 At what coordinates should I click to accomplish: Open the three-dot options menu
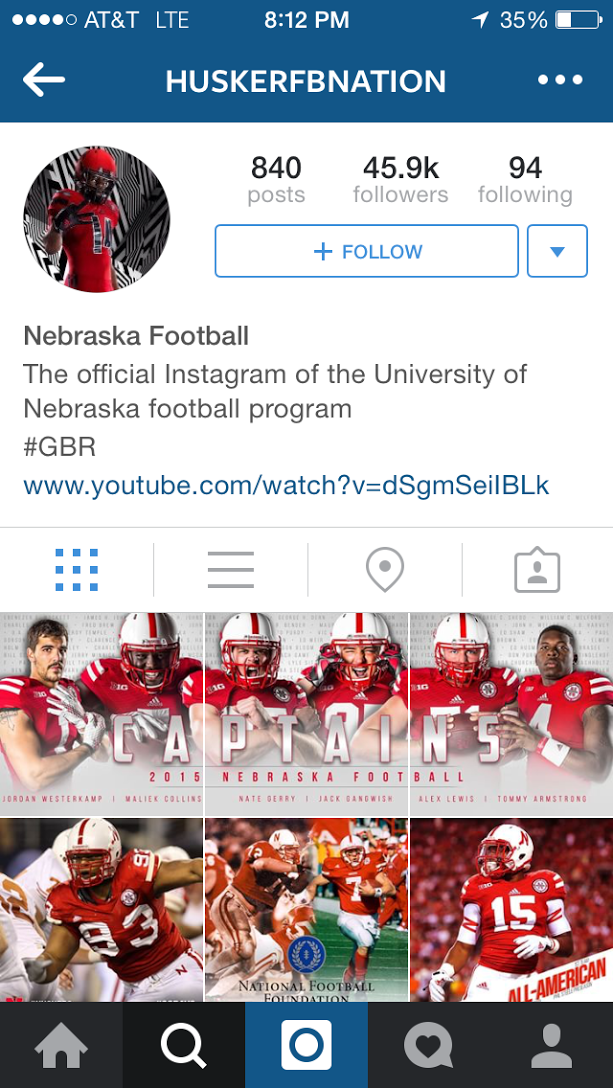click(x=560, y=81)
